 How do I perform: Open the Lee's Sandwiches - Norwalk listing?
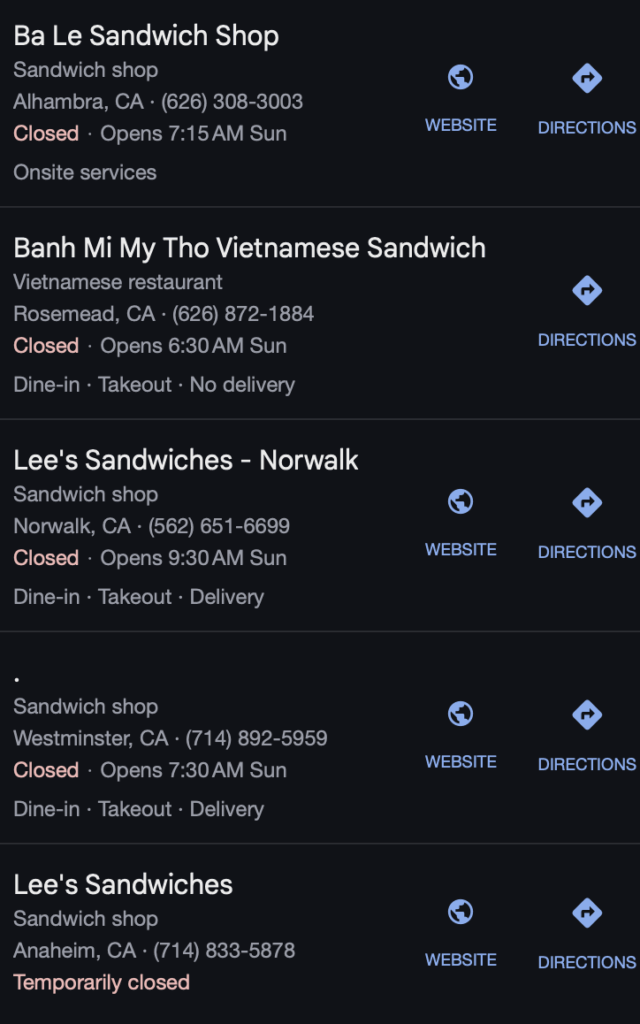point(185,460)
